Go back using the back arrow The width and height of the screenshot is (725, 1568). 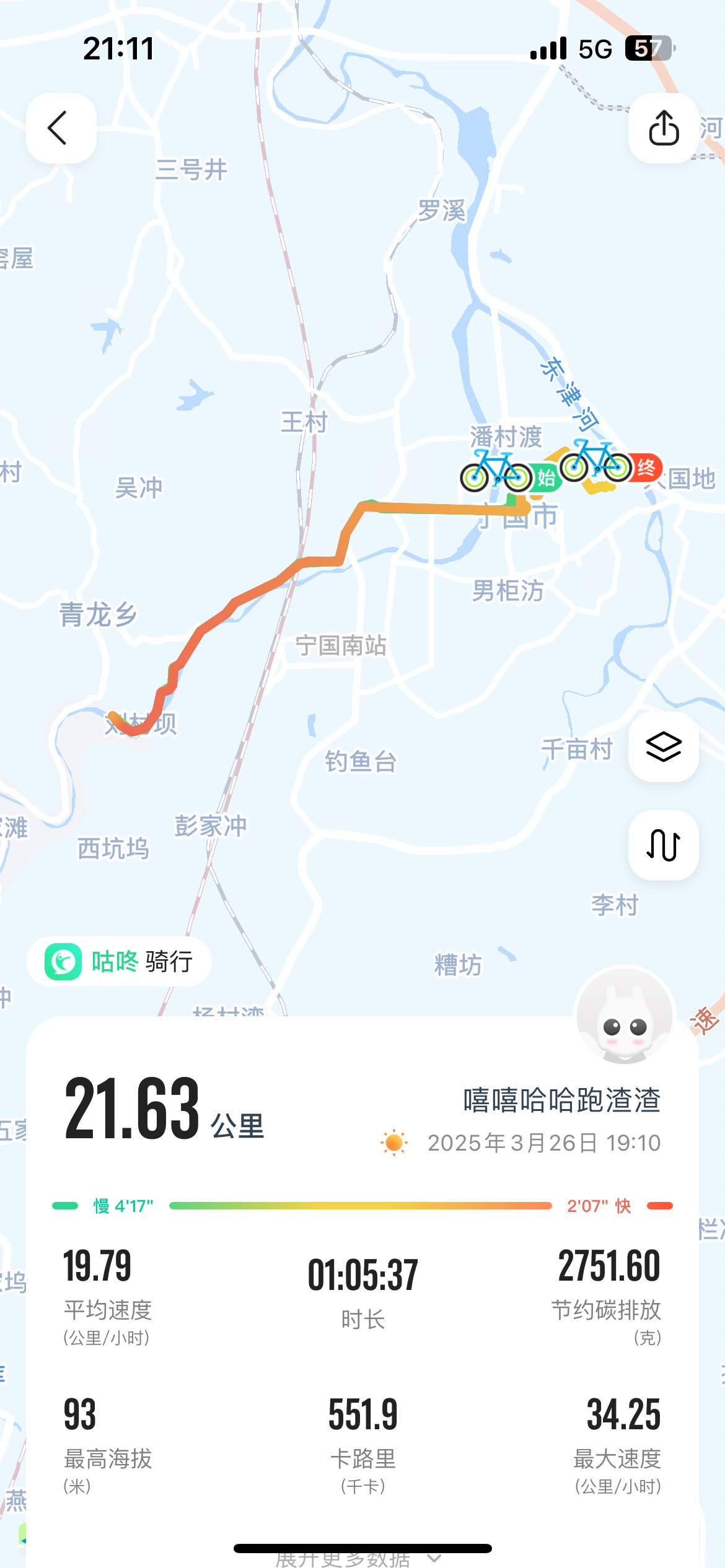(60, 128)
